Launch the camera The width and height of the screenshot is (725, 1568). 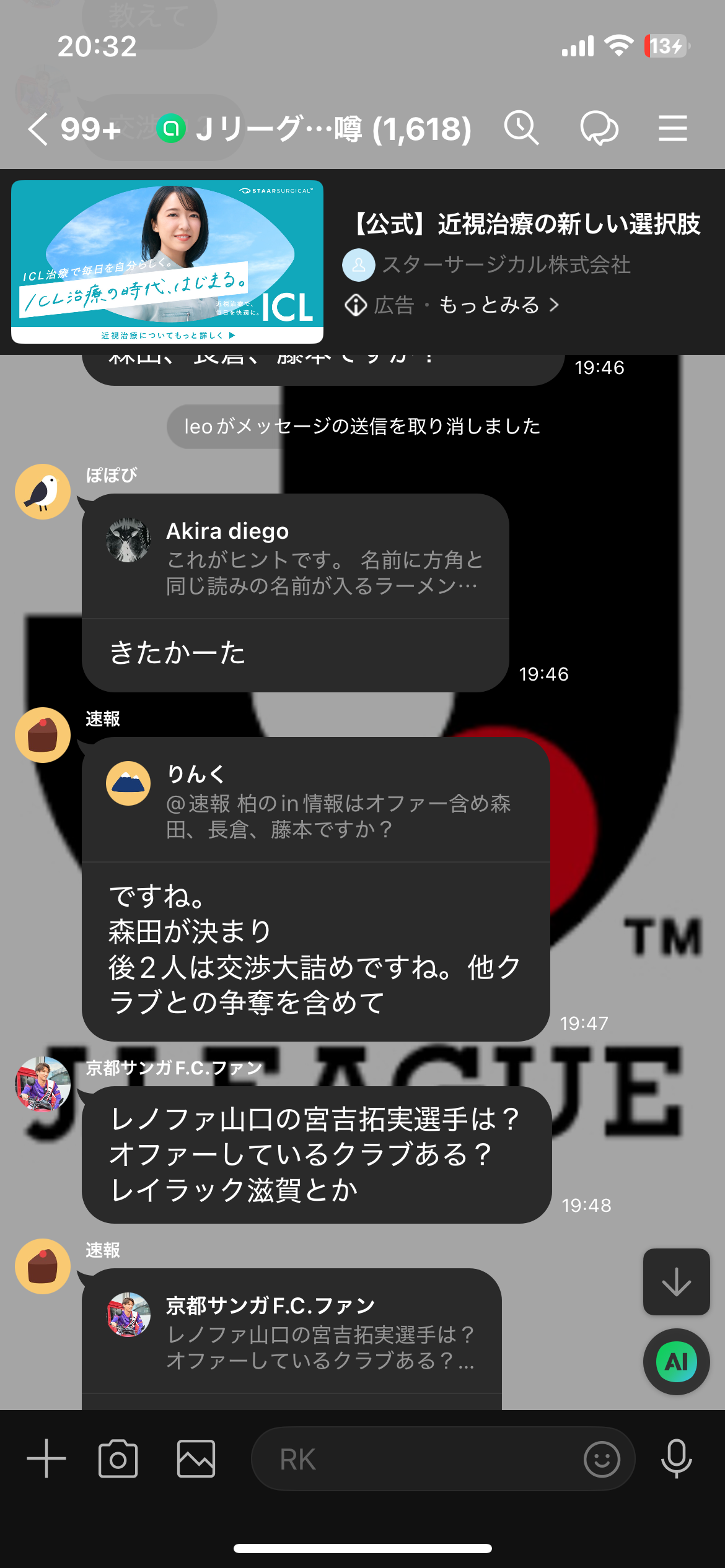point(118,1458)
